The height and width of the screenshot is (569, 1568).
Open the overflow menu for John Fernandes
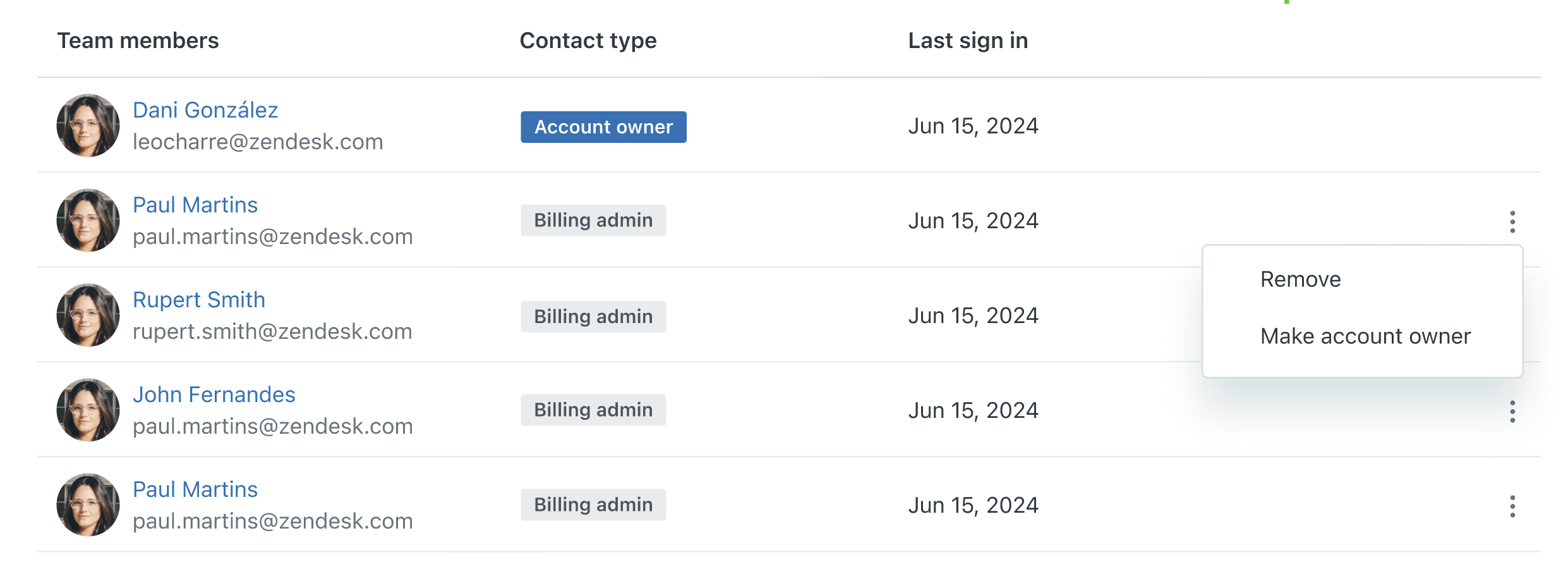(x=1512, y=412)
